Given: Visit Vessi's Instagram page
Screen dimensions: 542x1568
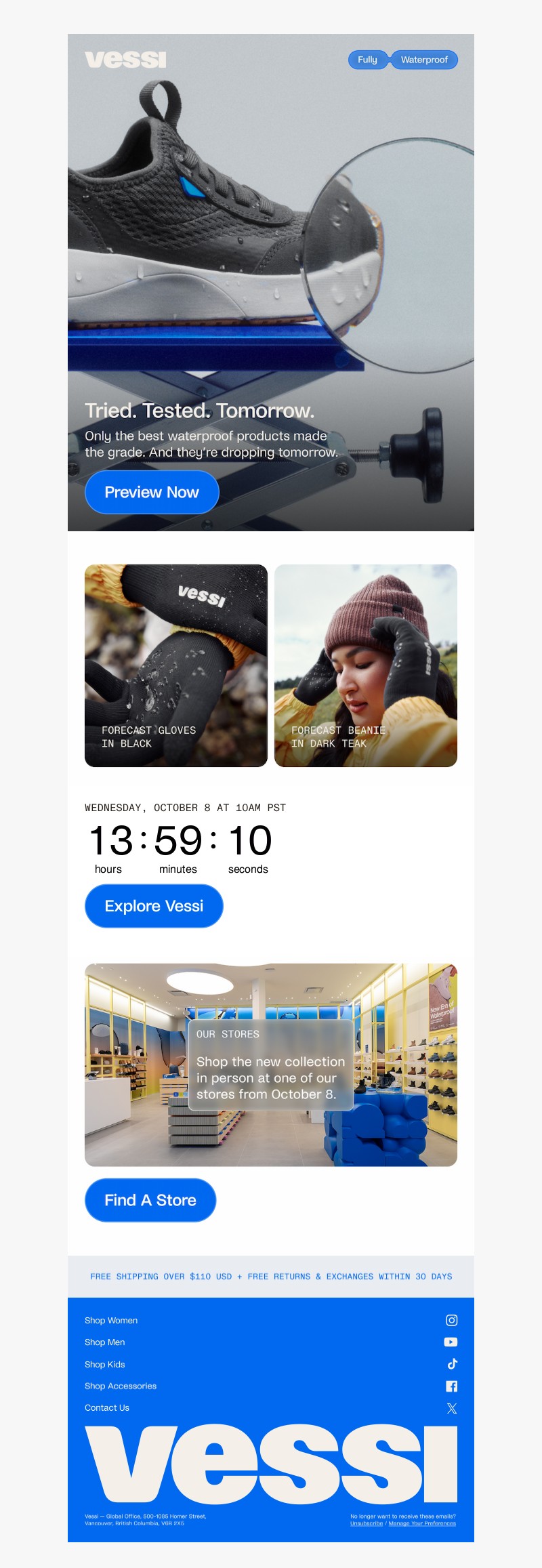Looking at the screenshot, I should click(452, 1320).
